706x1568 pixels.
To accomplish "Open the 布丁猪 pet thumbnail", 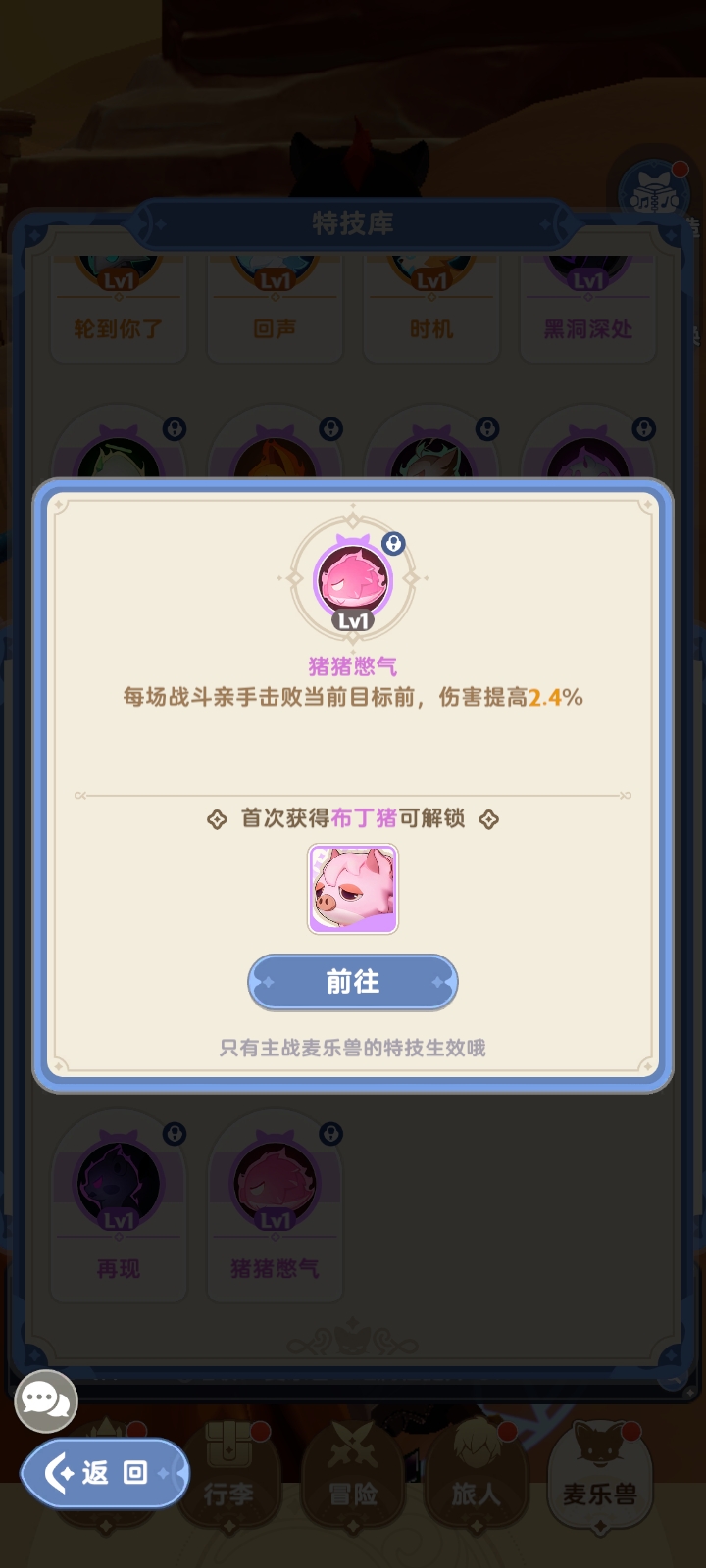I will click(x=352, y=889).
